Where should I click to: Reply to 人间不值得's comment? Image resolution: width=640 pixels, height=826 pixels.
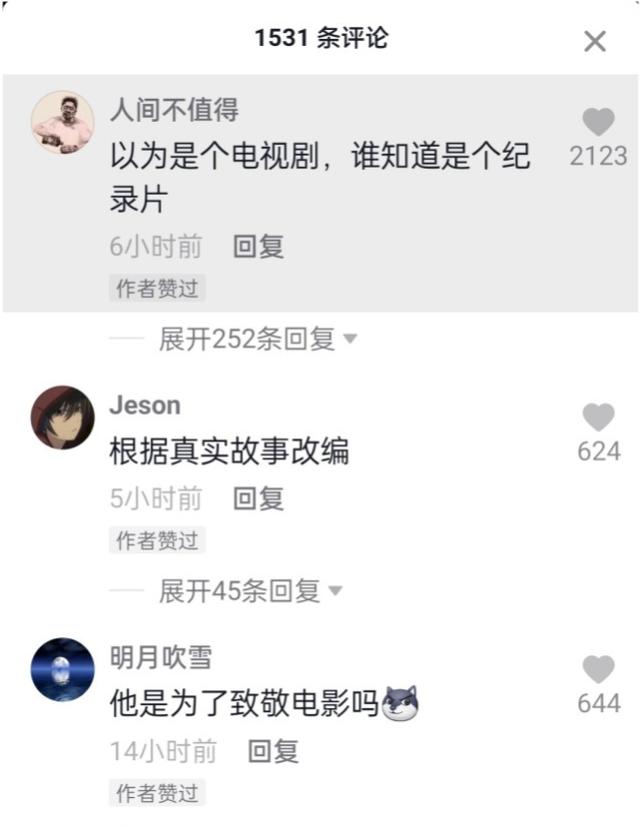click(x=259, y=246)
